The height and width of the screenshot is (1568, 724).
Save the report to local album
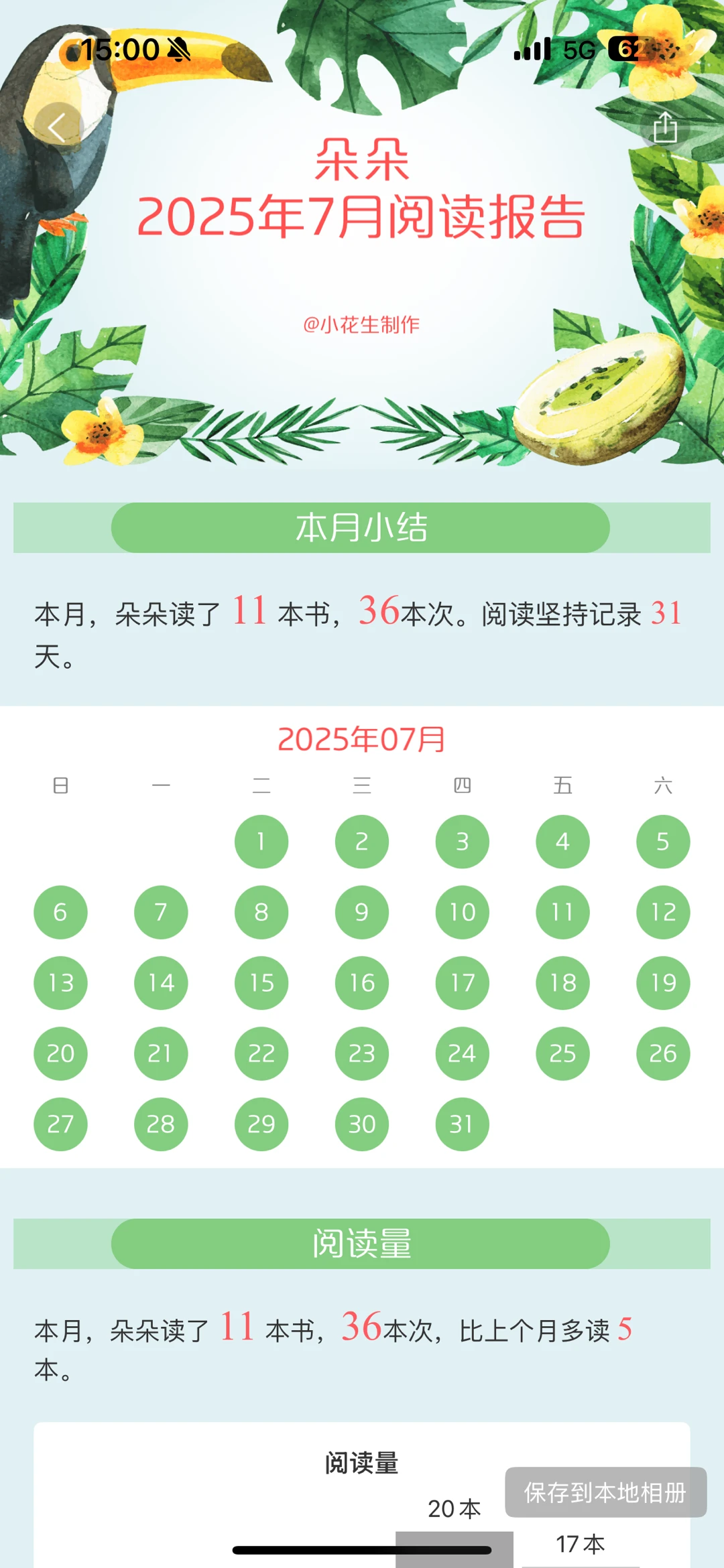605,1492
